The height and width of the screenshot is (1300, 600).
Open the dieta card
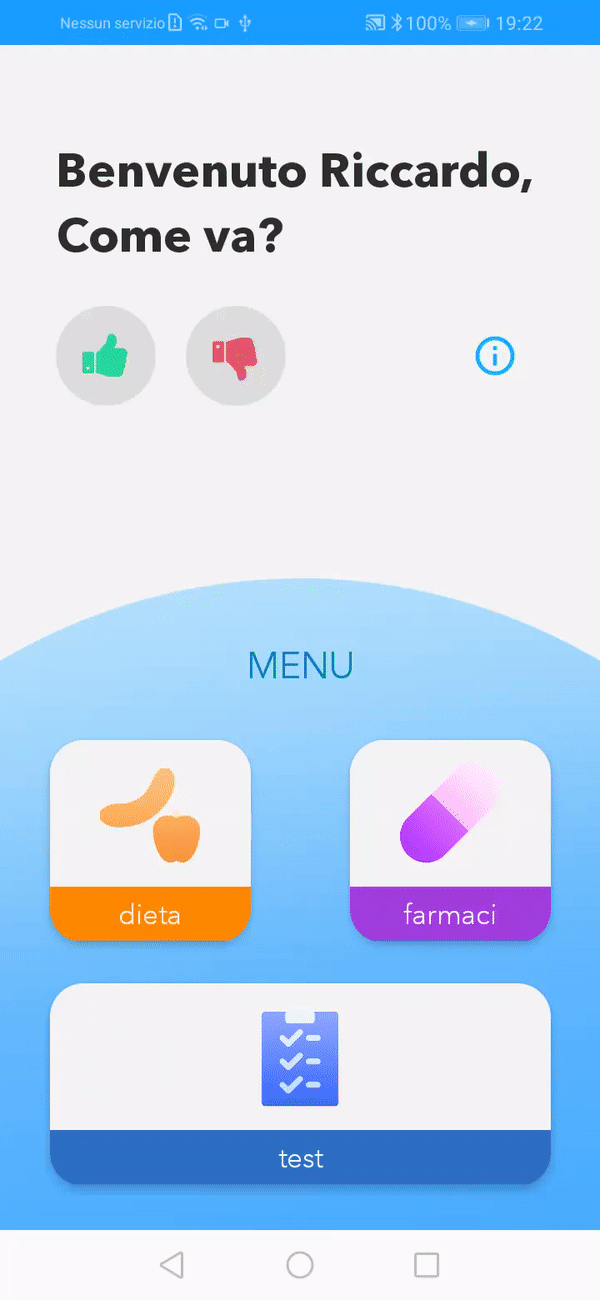pos(150,840)
